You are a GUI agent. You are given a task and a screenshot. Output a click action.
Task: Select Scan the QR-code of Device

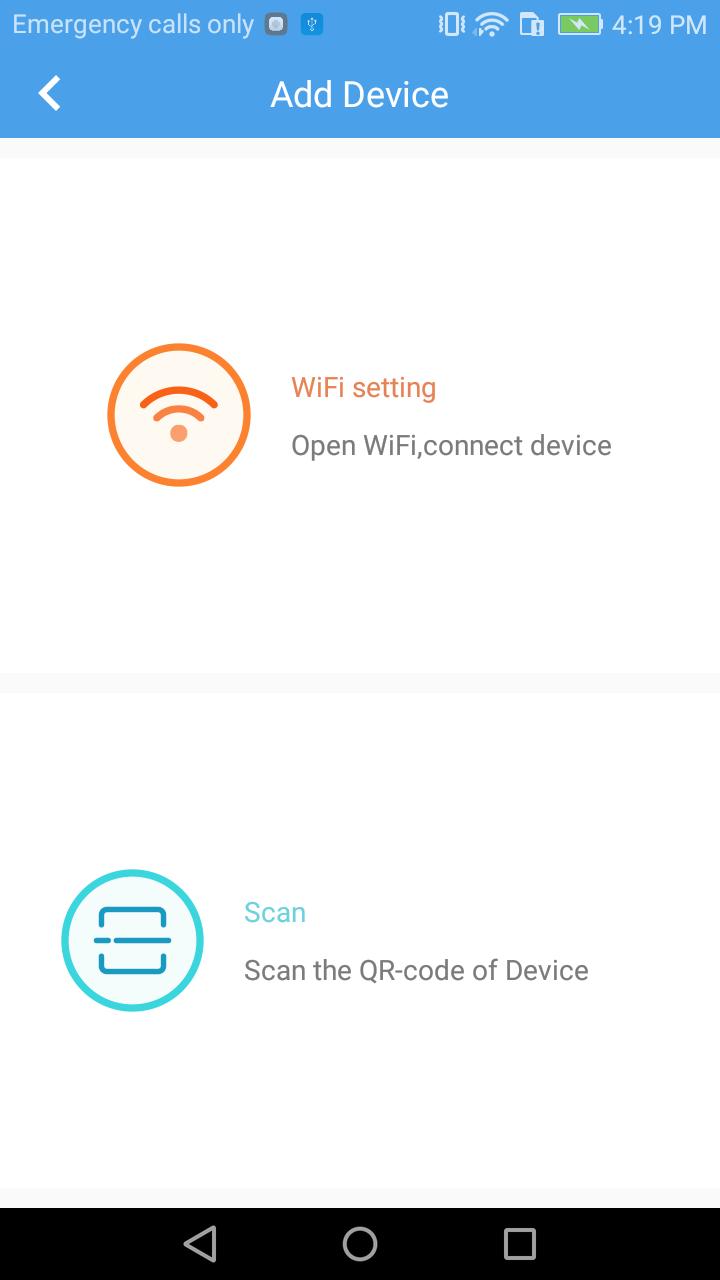360,941
